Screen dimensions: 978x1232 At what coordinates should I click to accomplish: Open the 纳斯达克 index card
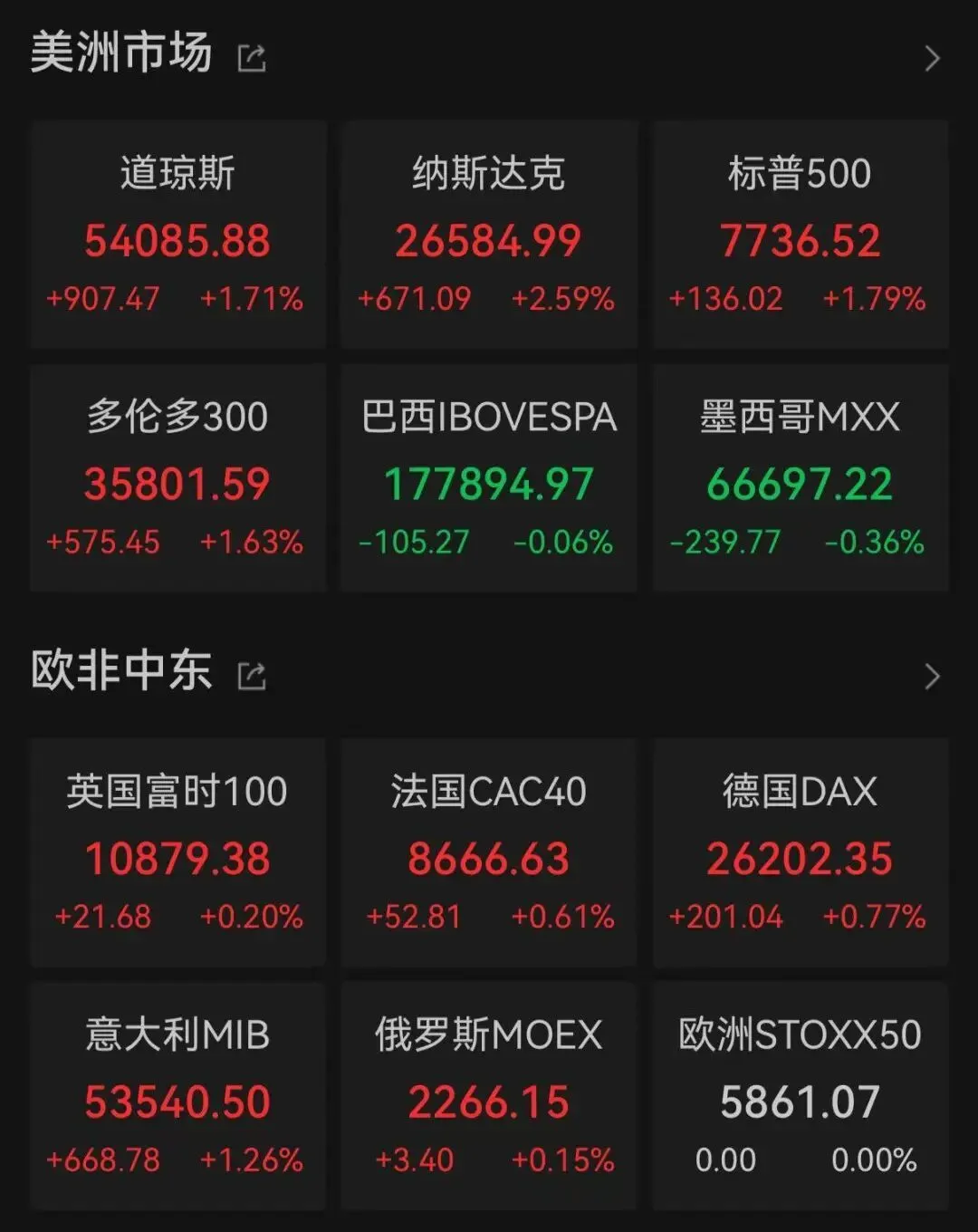click(489, 234)
